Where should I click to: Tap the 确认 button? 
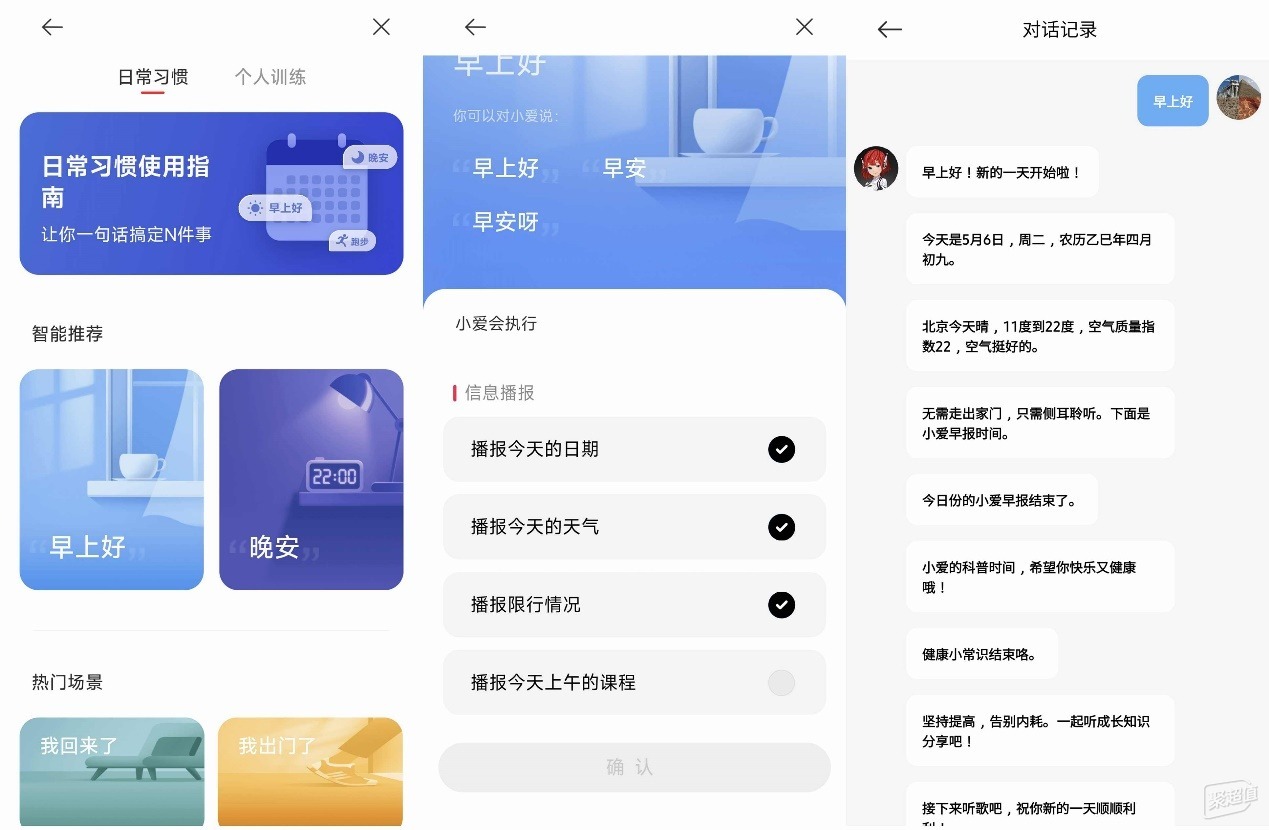(x=634, y=767)
